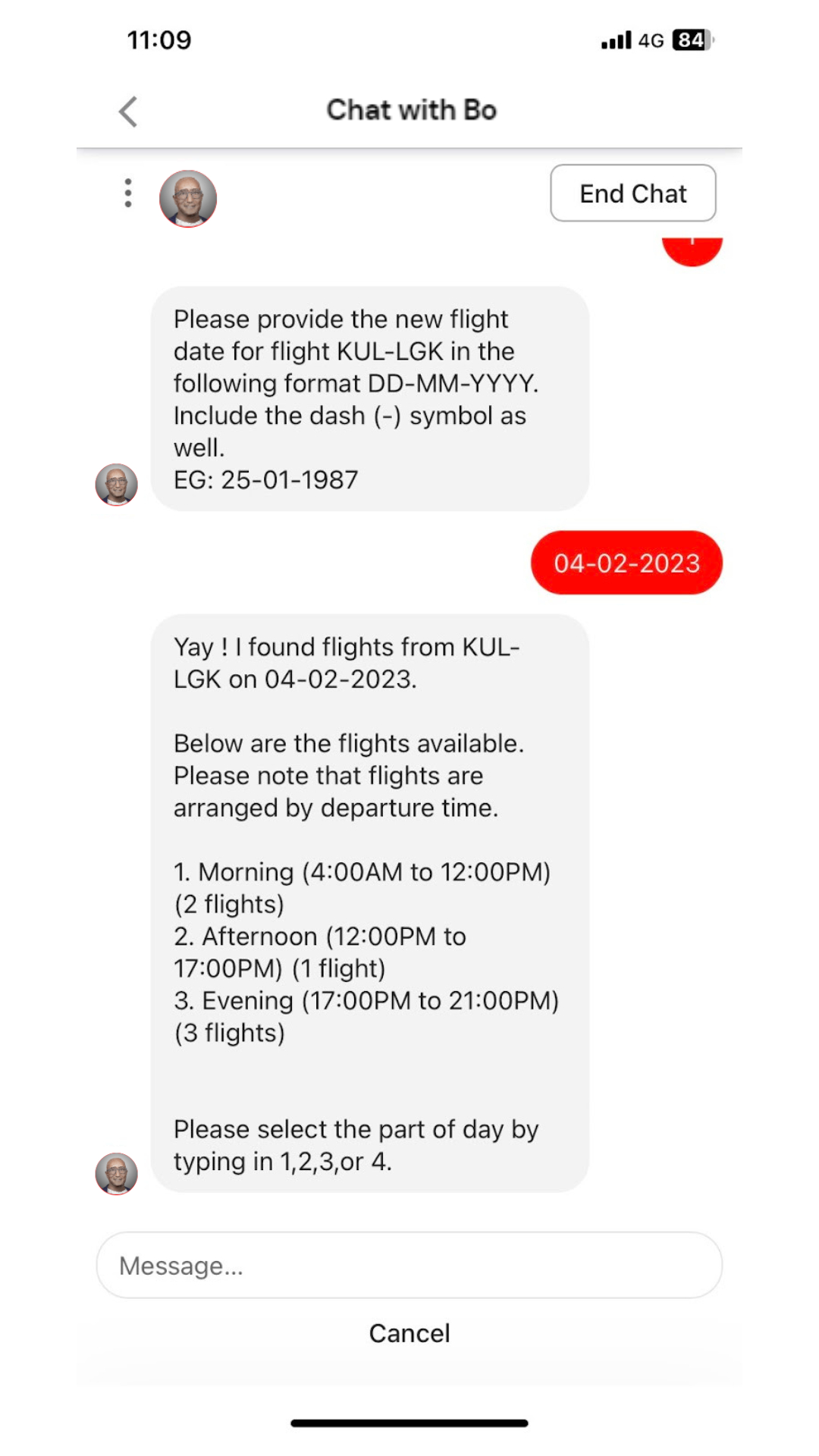Viewport: 819px width, 1456px height.
Task: Tap the Message input field
Action: tap(409, 1265)
